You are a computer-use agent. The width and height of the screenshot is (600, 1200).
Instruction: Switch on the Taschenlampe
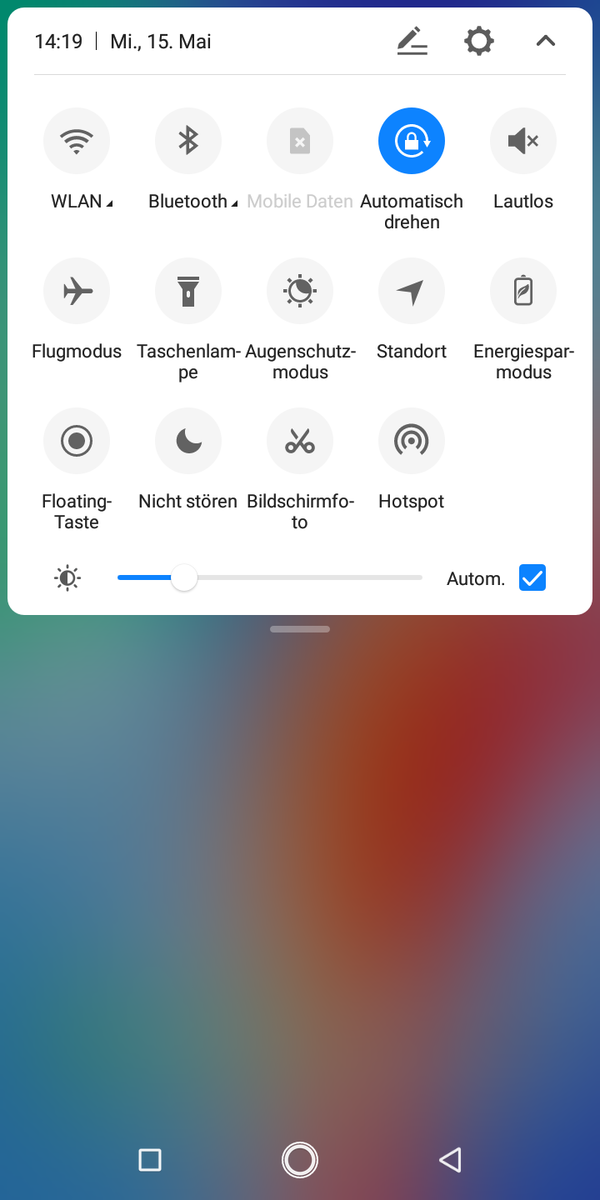(x=188, y=291)
